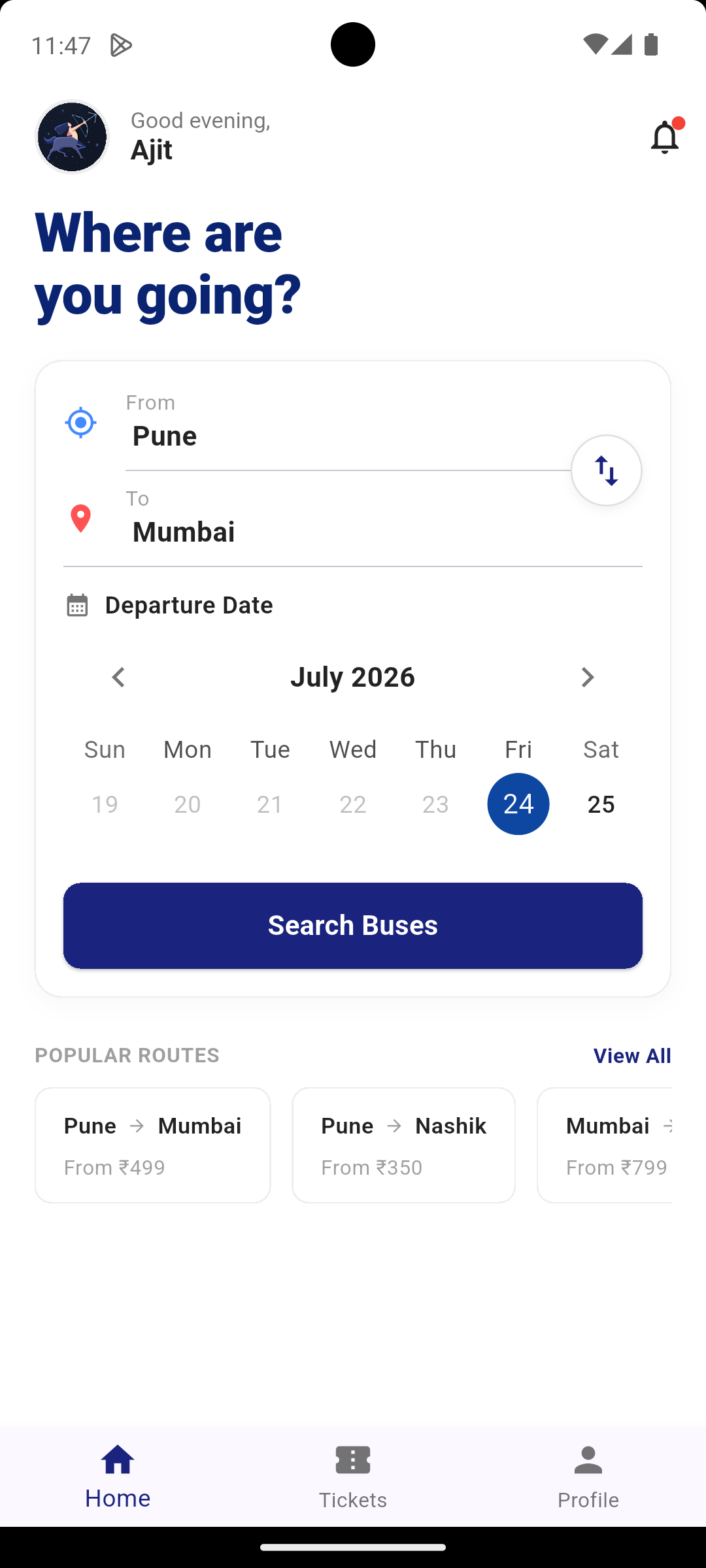The image size is (706, 1568).
Task: Switch to the Profile tab
Action: tap(588, 1476)
